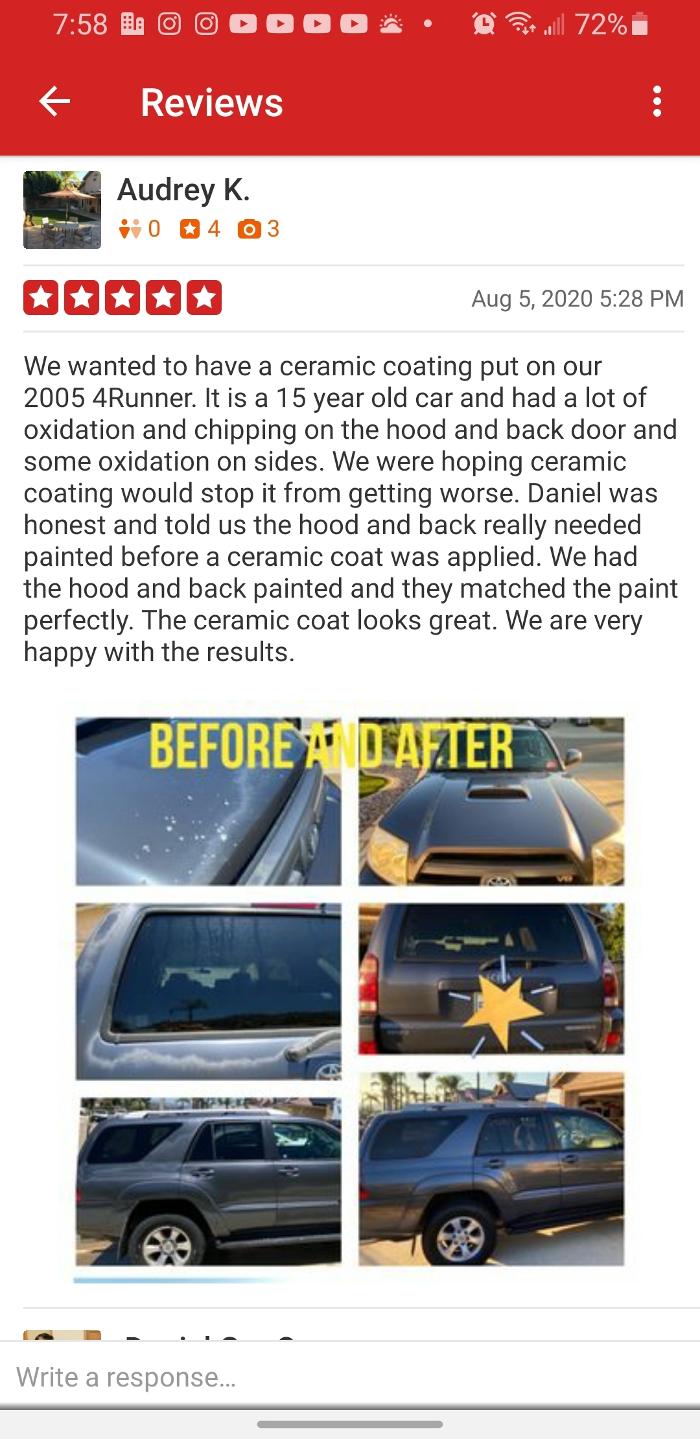View Audrey K.'s profile name
700x1439 pixels.
183,189
